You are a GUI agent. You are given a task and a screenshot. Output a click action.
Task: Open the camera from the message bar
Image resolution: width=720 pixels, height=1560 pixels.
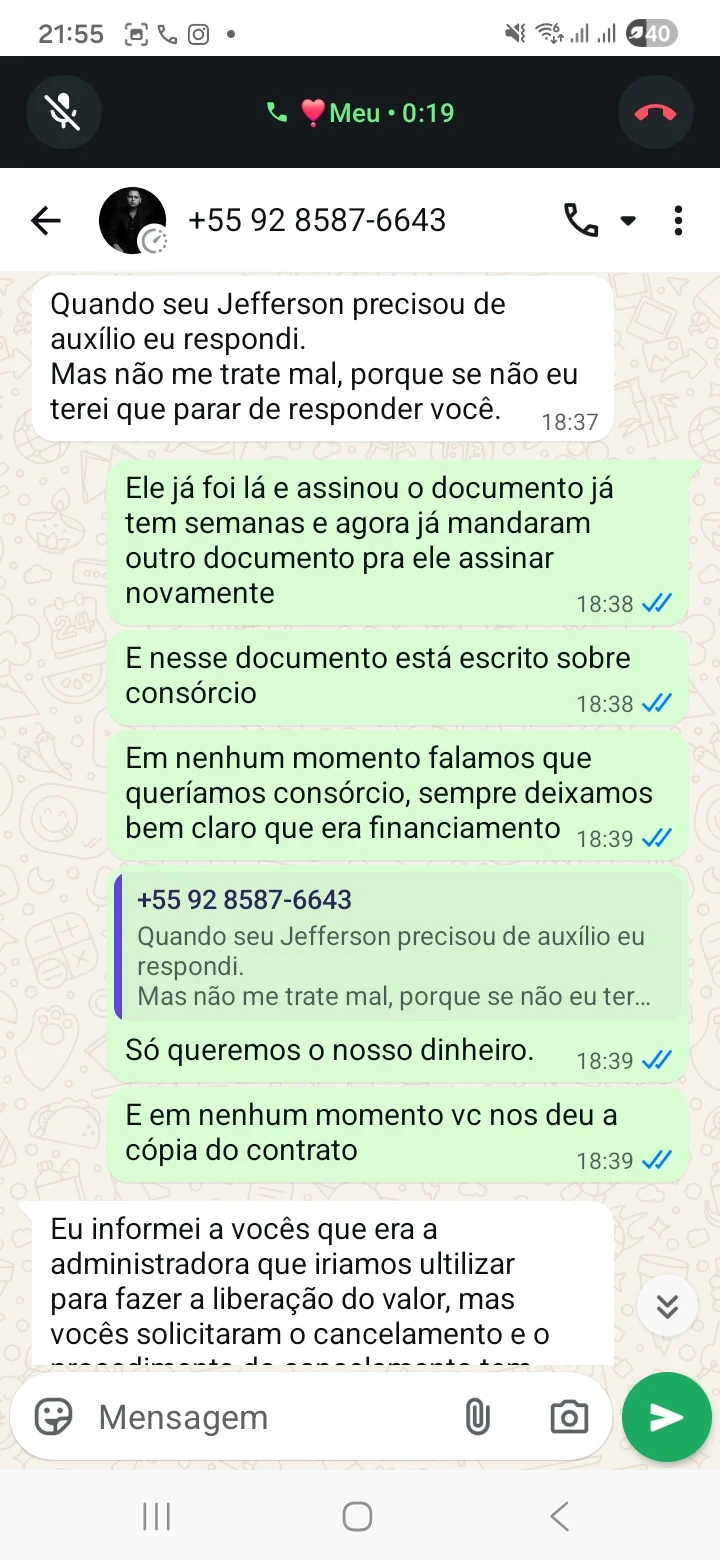[x=569, y=1416]
